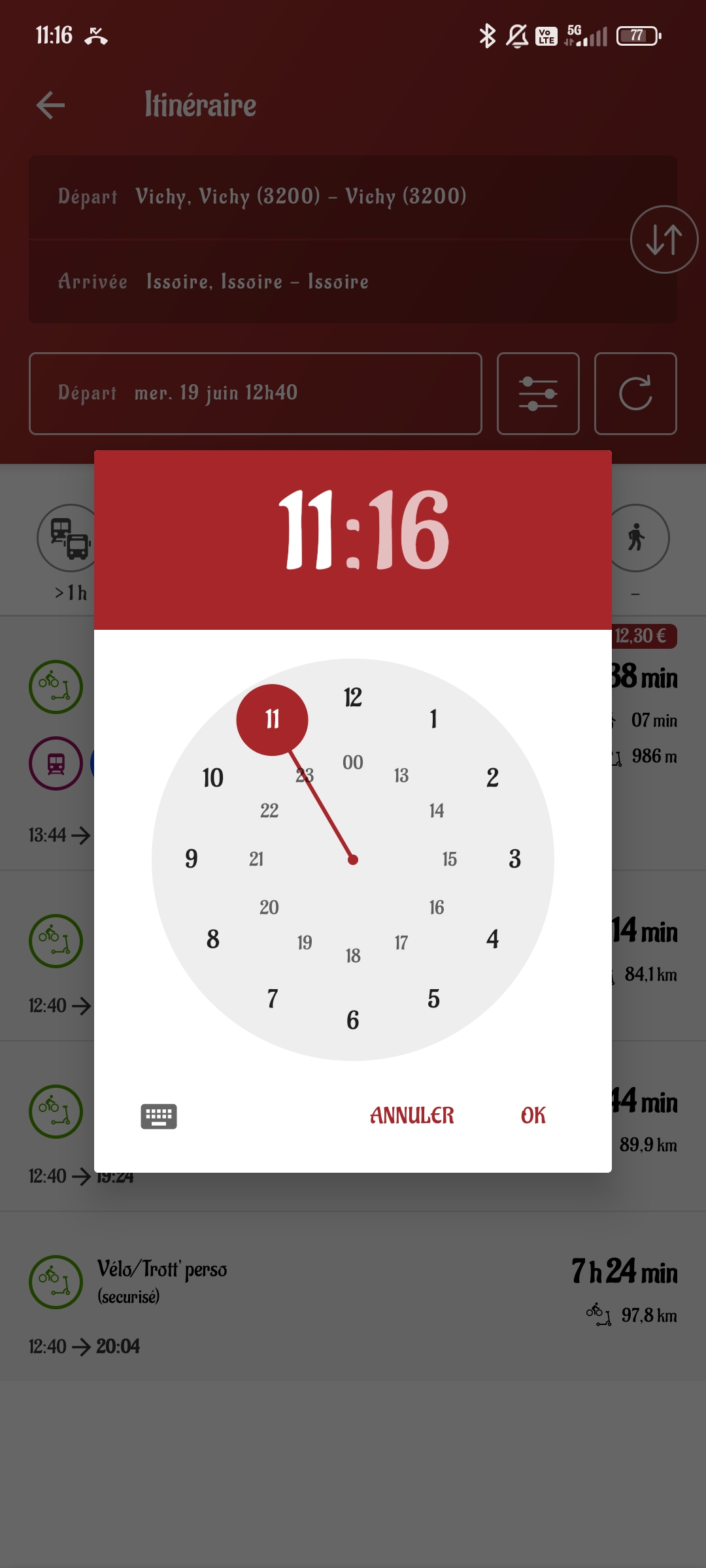Select hour 21 on the inner ring

(x=256, y=859)
